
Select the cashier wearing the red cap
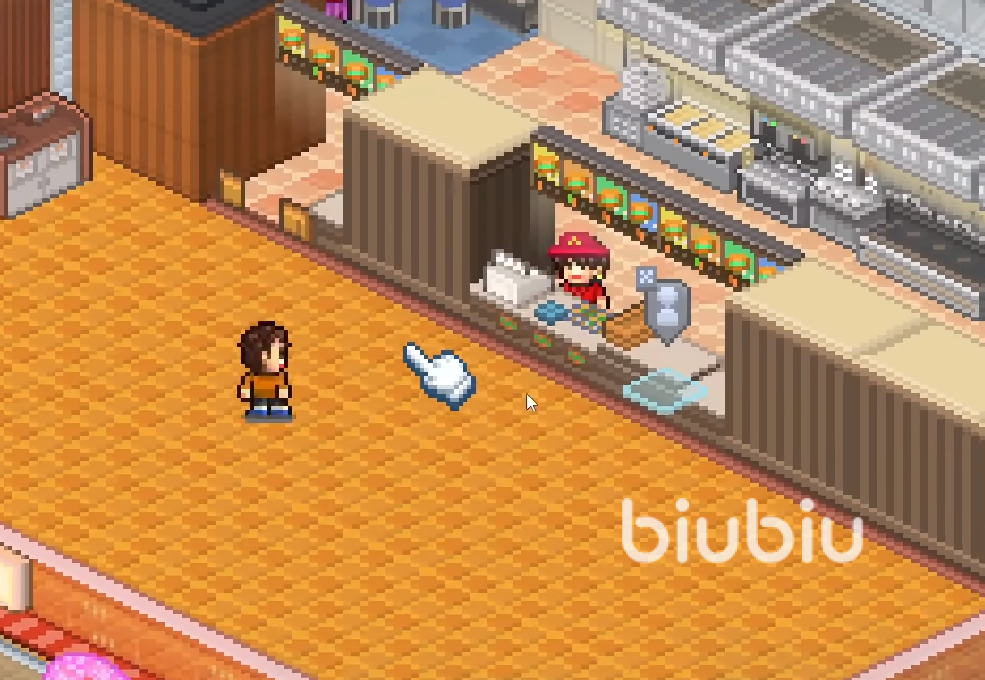click(x=579, y=266)
